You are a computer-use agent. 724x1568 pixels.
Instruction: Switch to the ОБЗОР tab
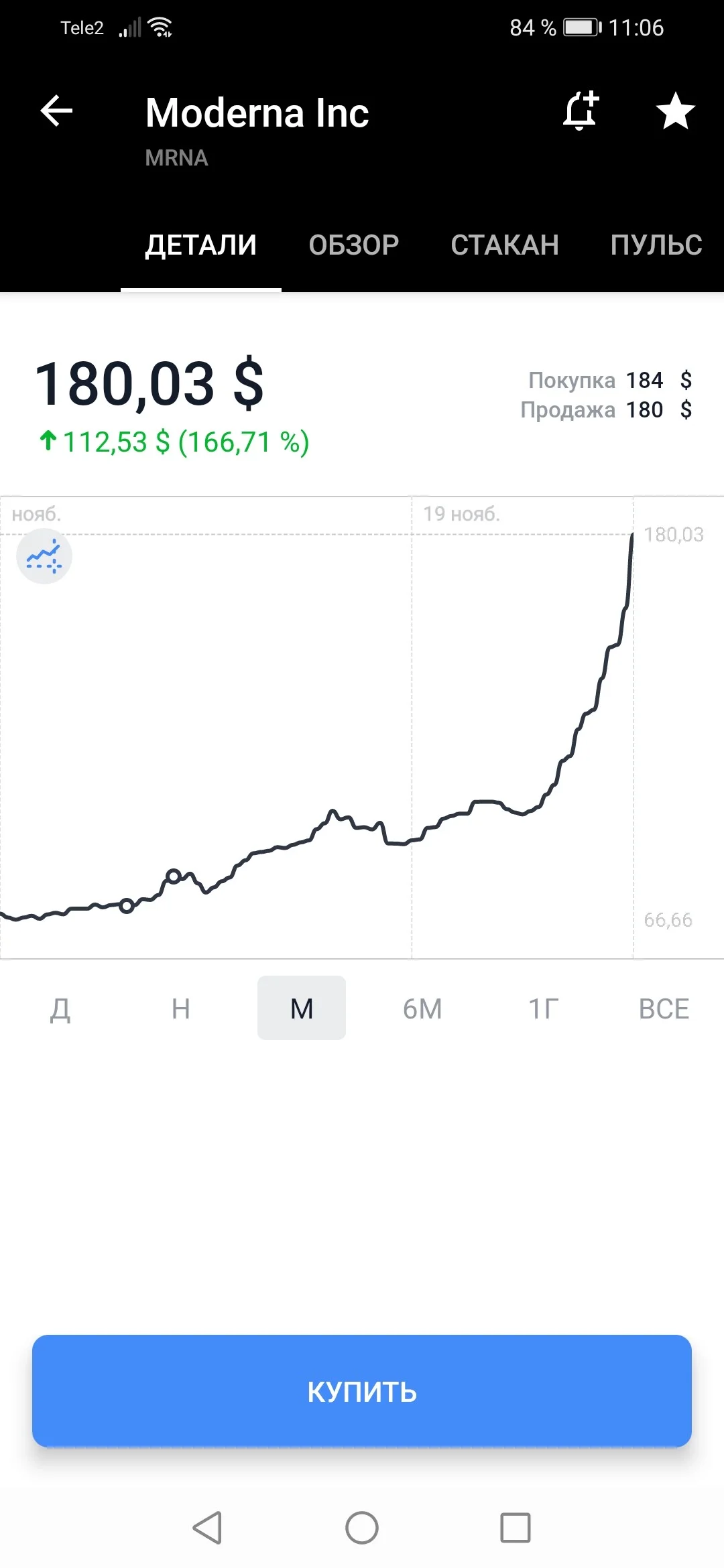(354, 245)
